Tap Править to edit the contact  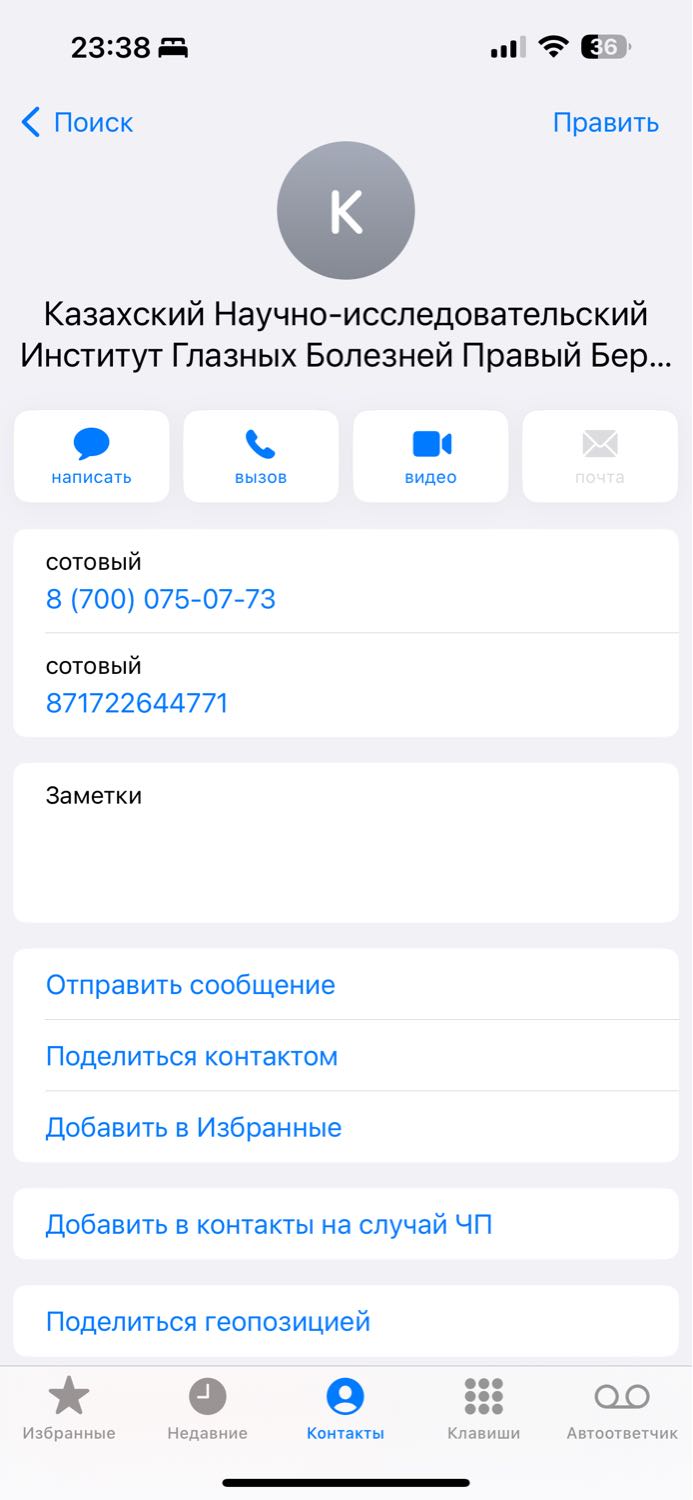(x=606, y=123)
